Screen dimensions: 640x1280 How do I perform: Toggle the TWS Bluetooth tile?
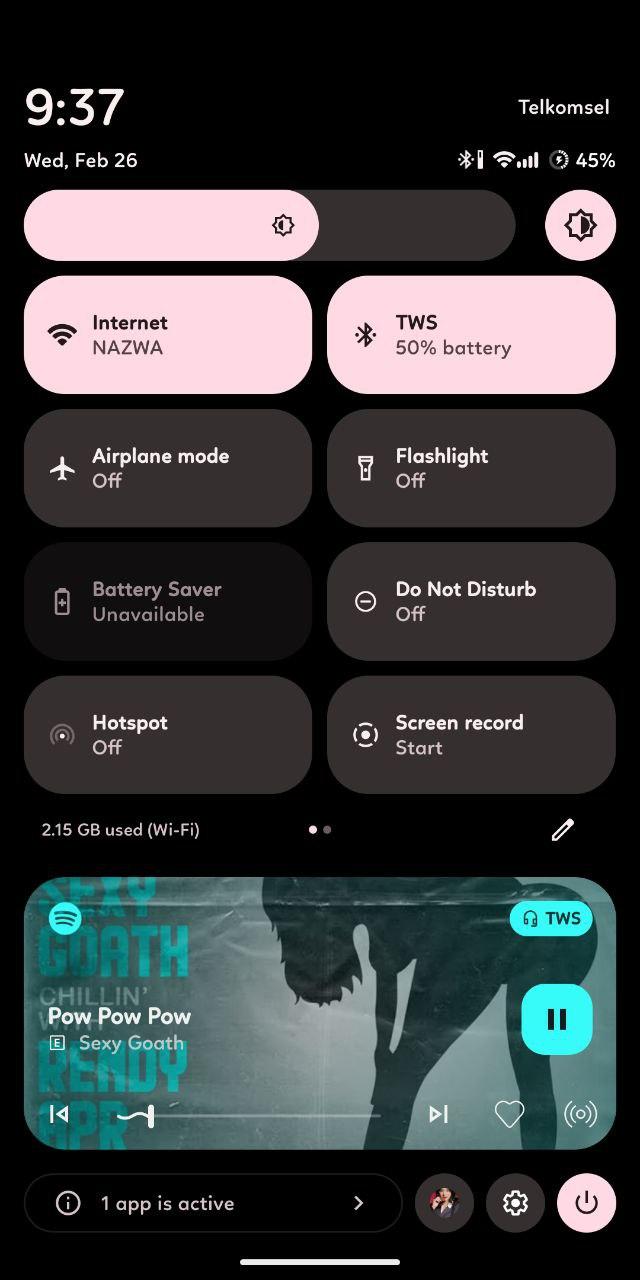tap(471, 335)
